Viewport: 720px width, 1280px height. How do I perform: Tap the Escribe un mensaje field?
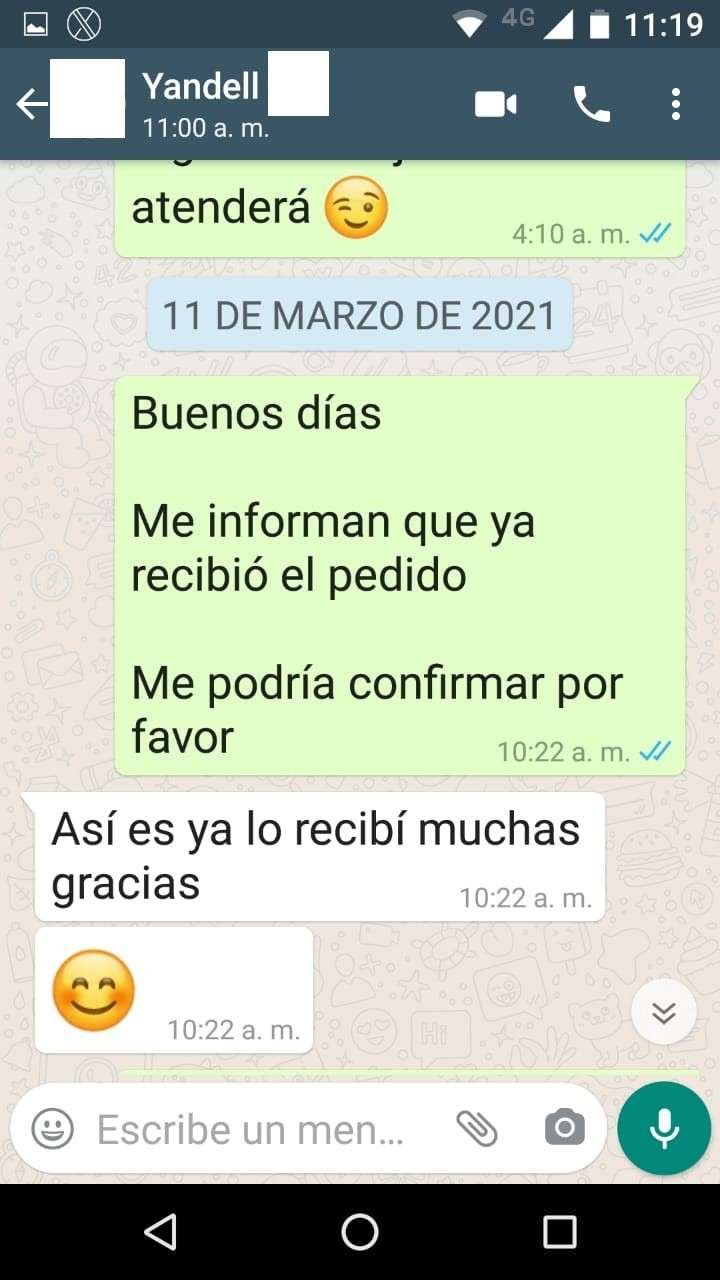(x=250, y=1130)
